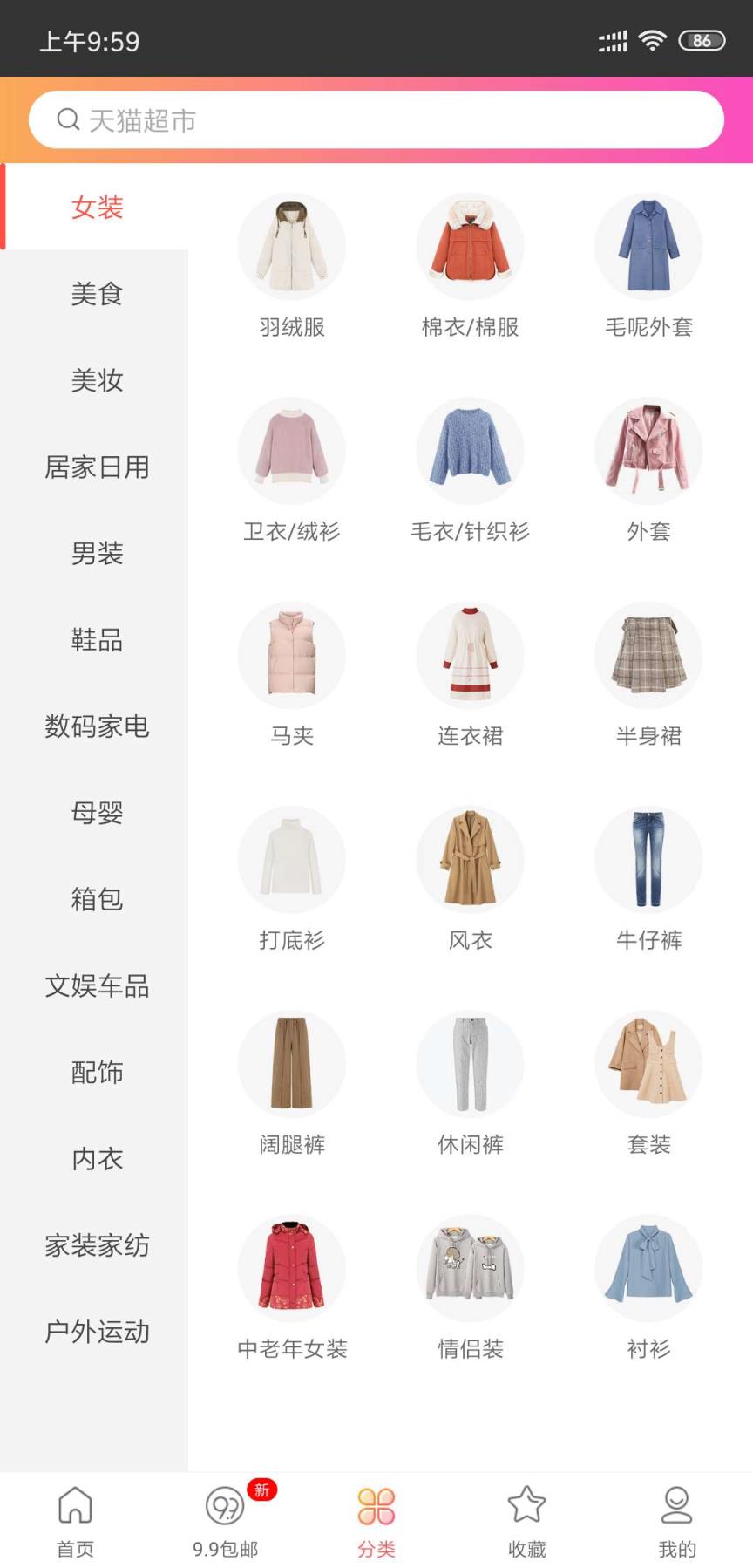Select 数码家电 in the left sidebar

98,726
